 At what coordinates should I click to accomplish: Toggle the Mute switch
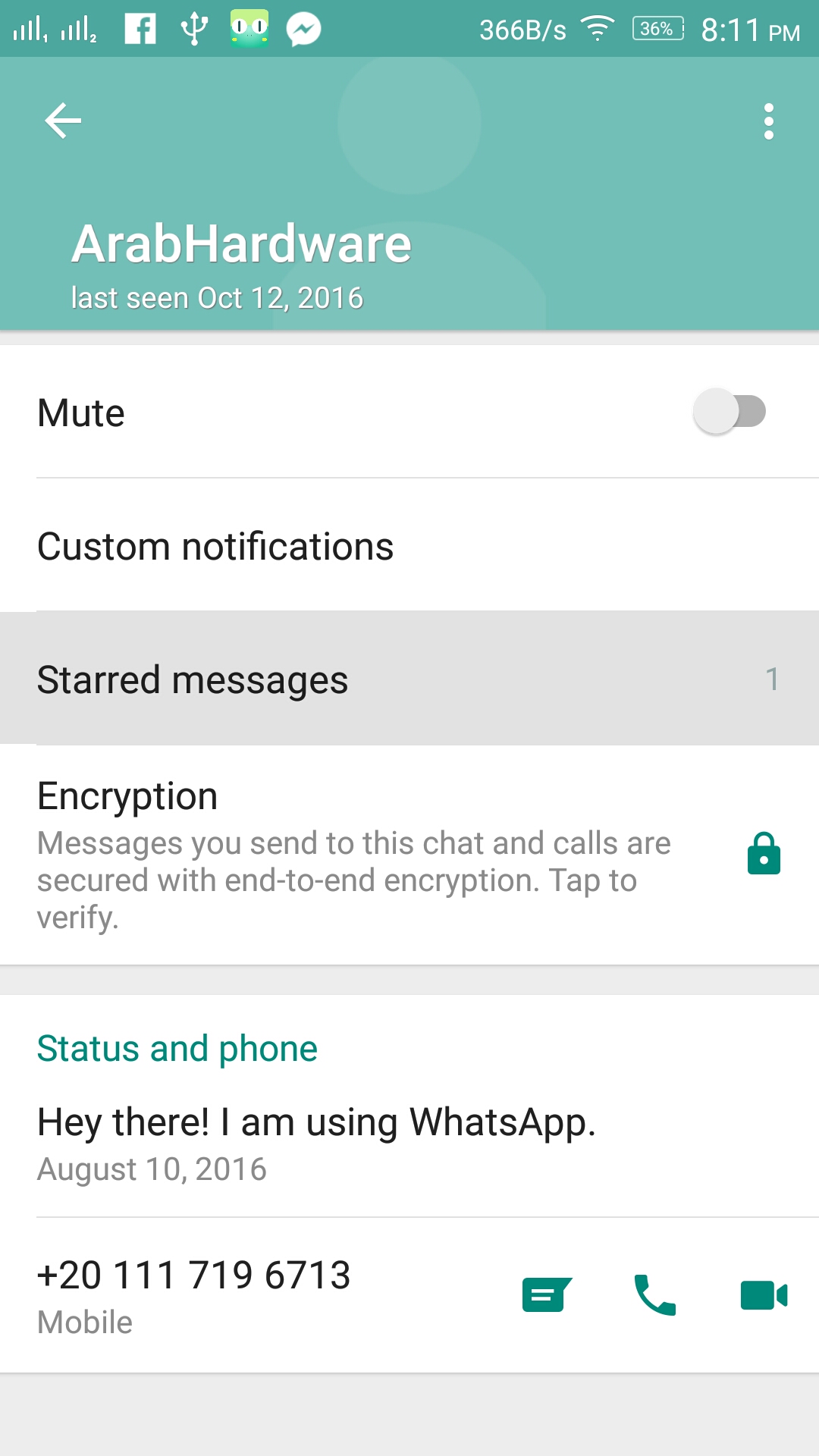[730, 412]
